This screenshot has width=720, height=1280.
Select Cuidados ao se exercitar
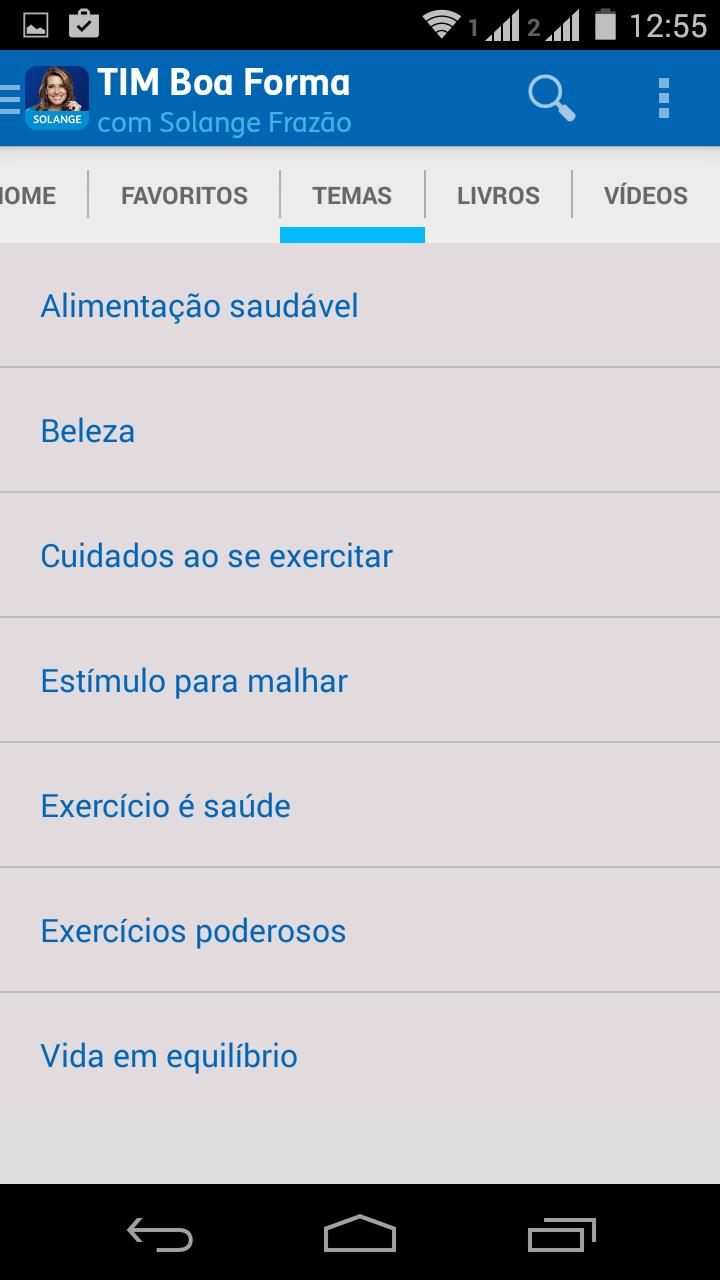(216, 555)
